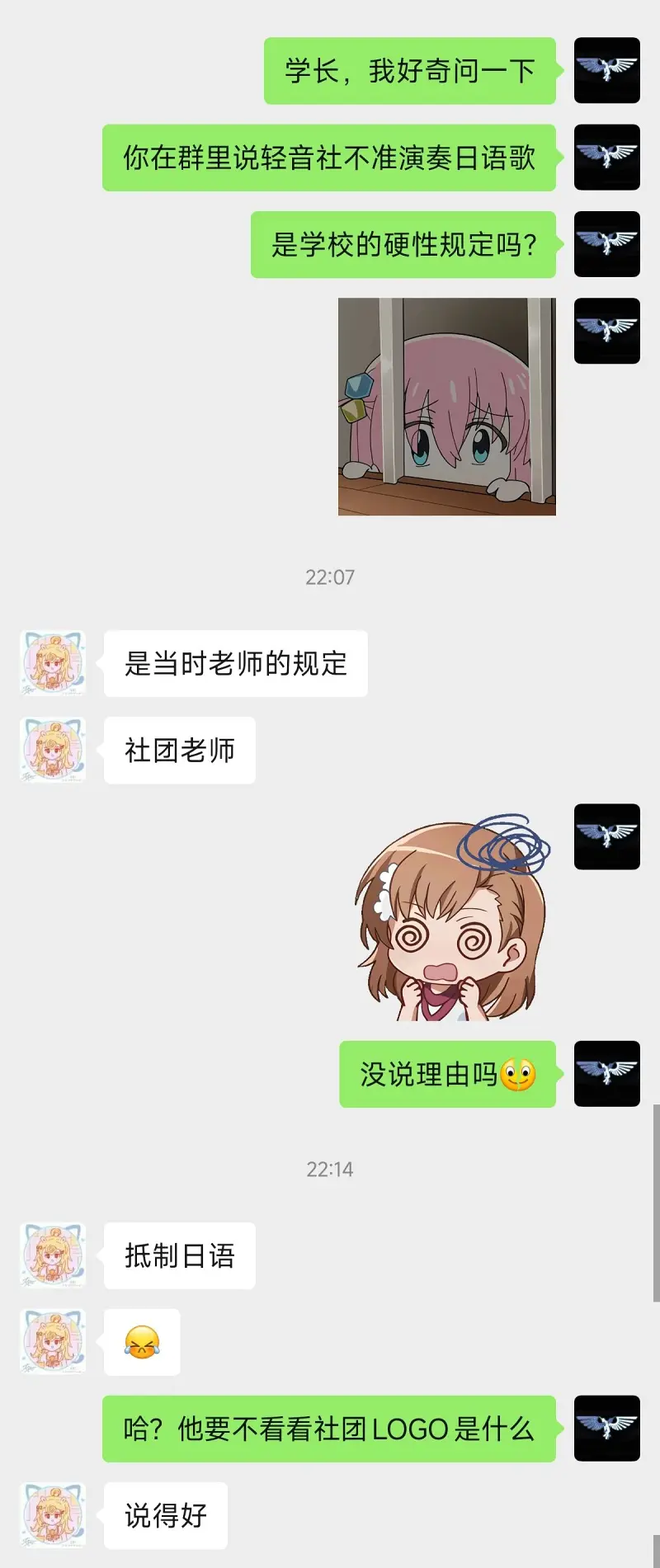Tap the crying emoji sticker message

140,1342
